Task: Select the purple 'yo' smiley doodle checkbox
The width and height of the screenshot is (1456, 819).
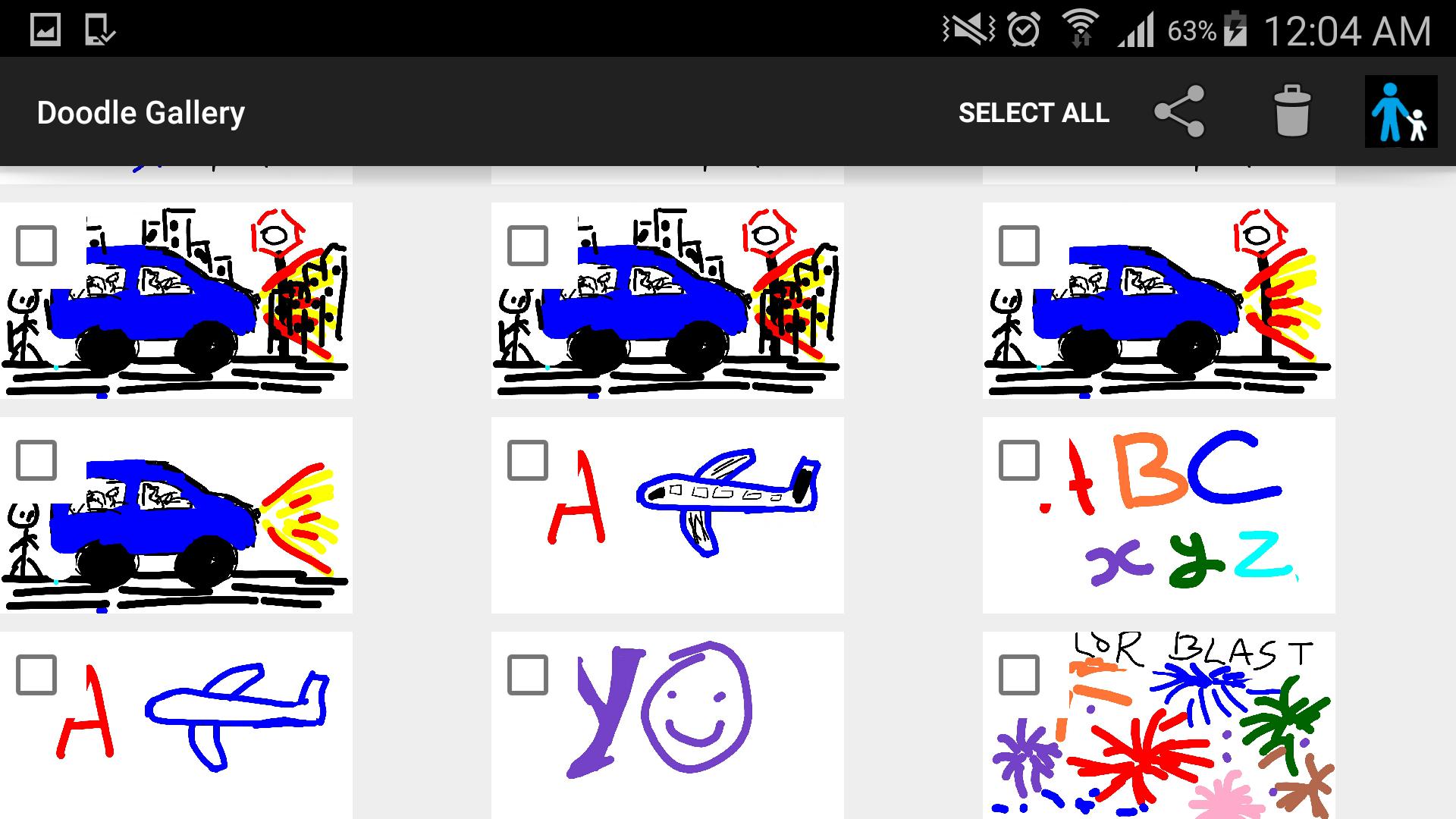Action: click(527, 675)
